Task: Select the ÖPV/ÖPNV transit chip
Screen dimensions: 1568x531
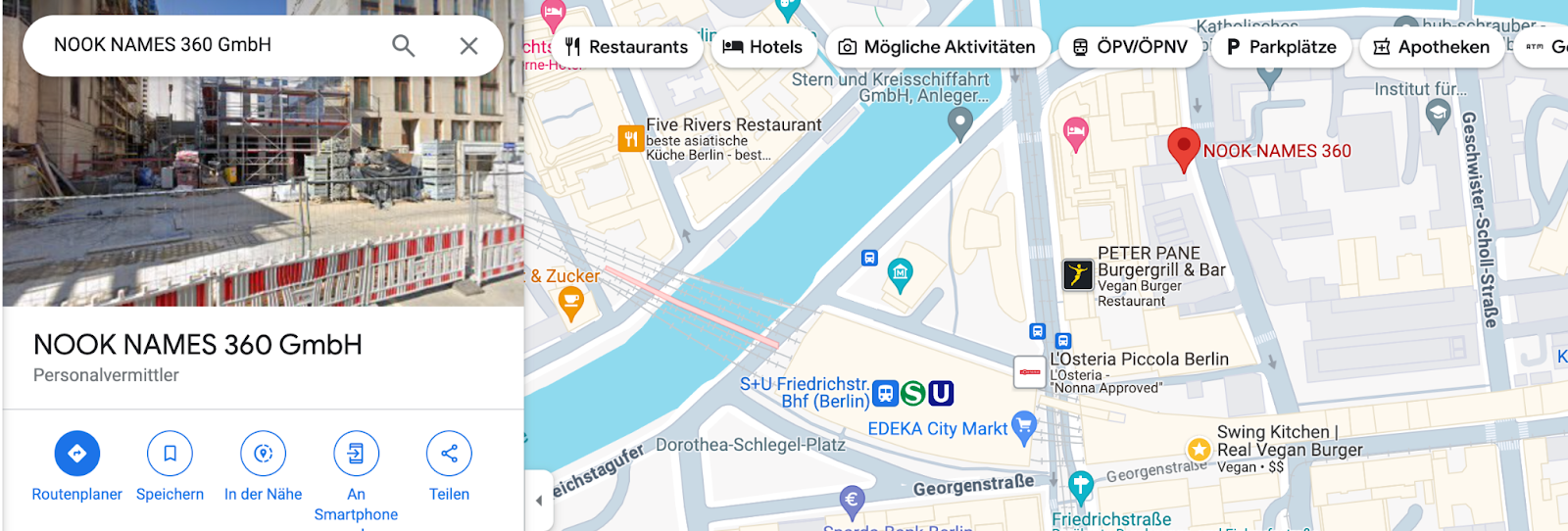Action: [1130, 46]
